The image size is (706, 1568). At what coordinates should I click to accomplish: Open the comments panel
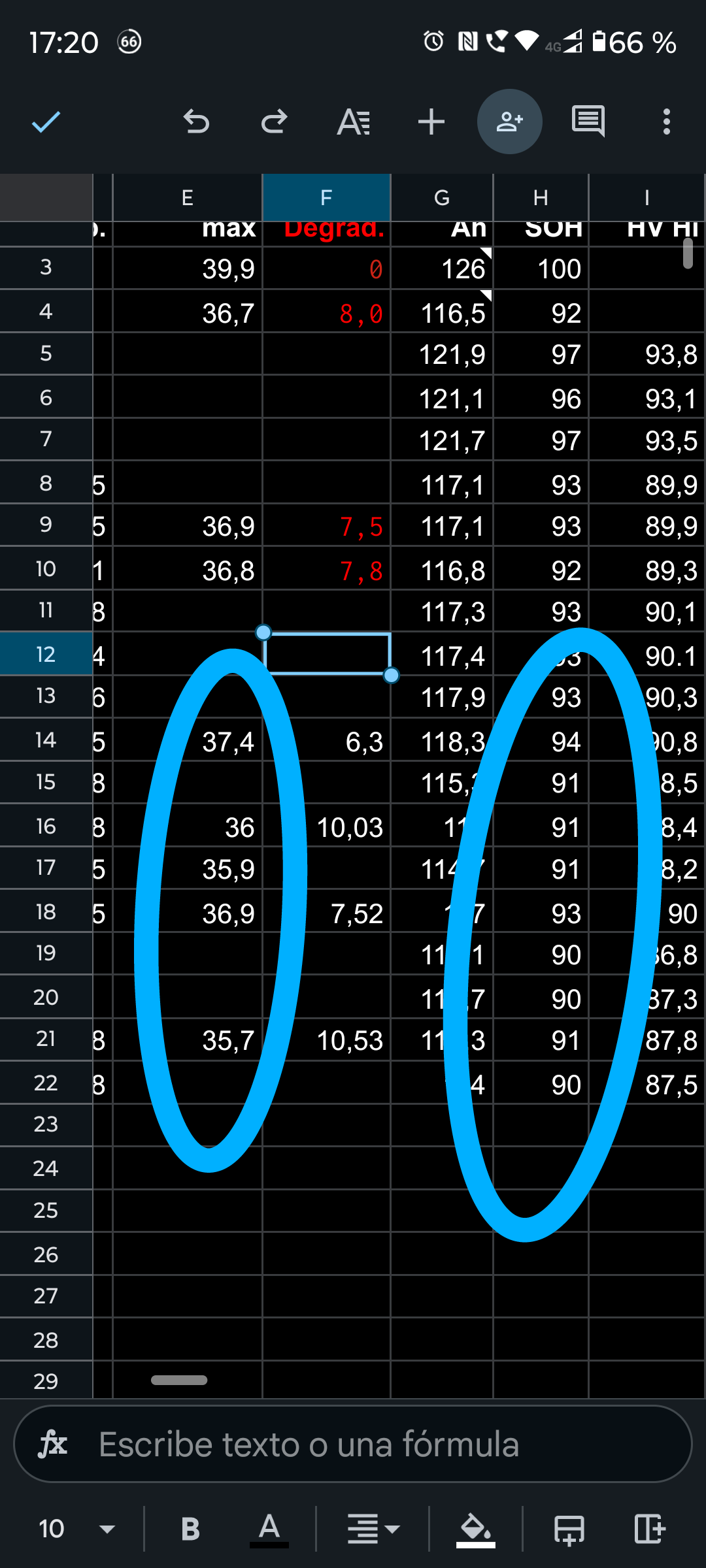(x=588, y=122)
